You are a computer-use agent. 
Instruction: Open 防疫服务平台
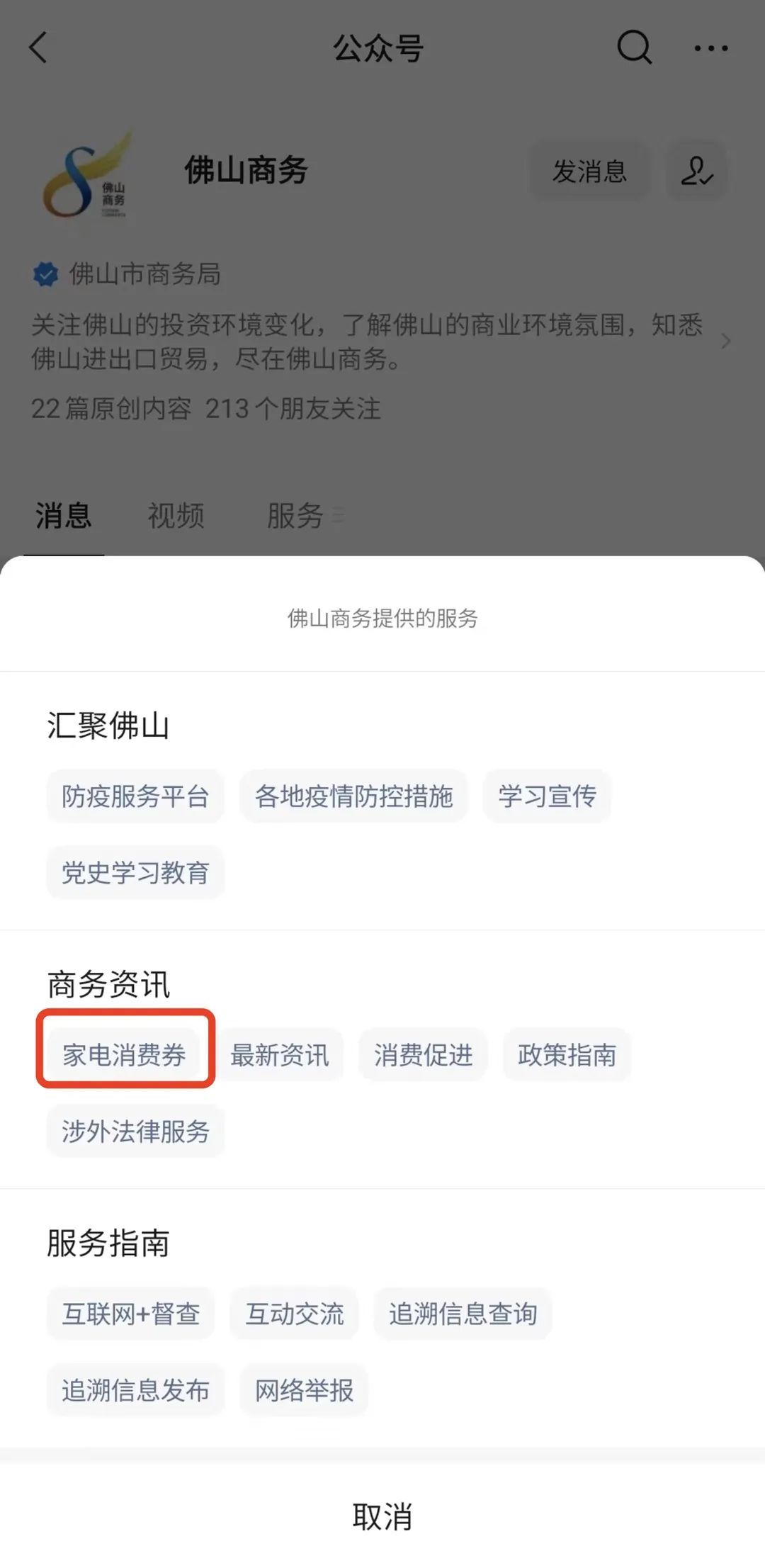click(135, 796)
